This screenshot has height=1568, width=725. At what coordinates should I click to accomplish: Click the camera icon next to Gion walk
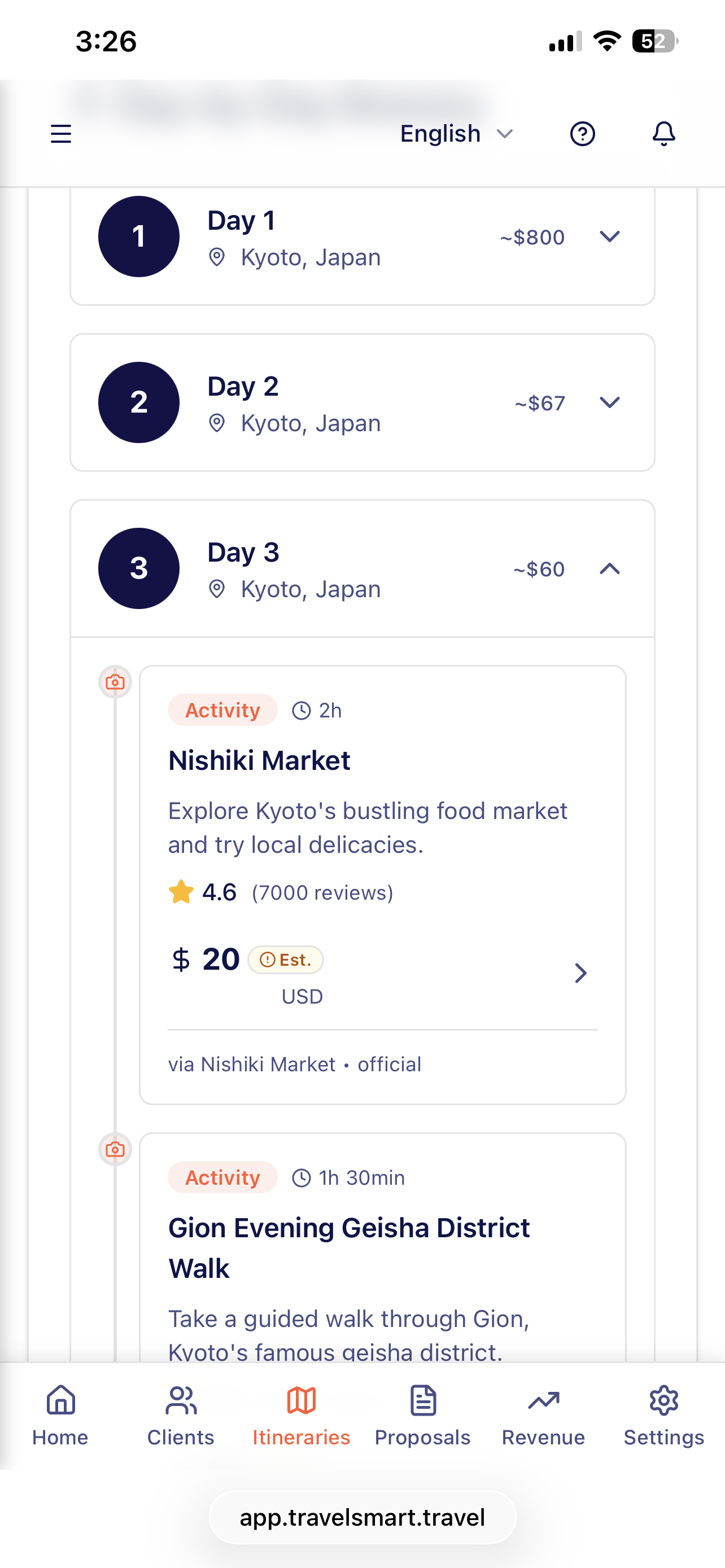[115, 1149]
